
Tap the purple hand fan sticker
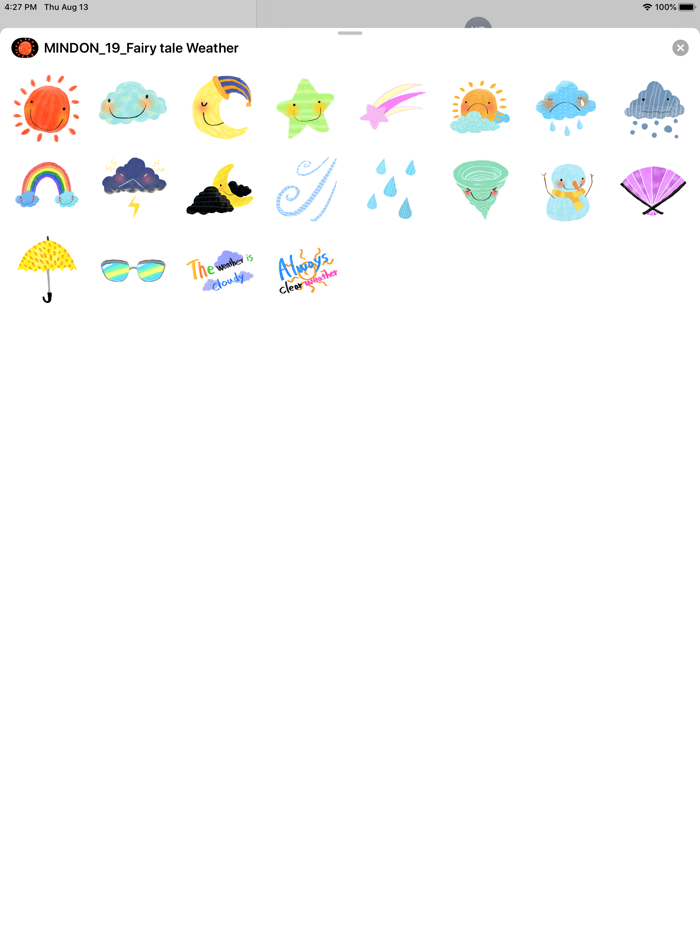[x=653, y=189]
